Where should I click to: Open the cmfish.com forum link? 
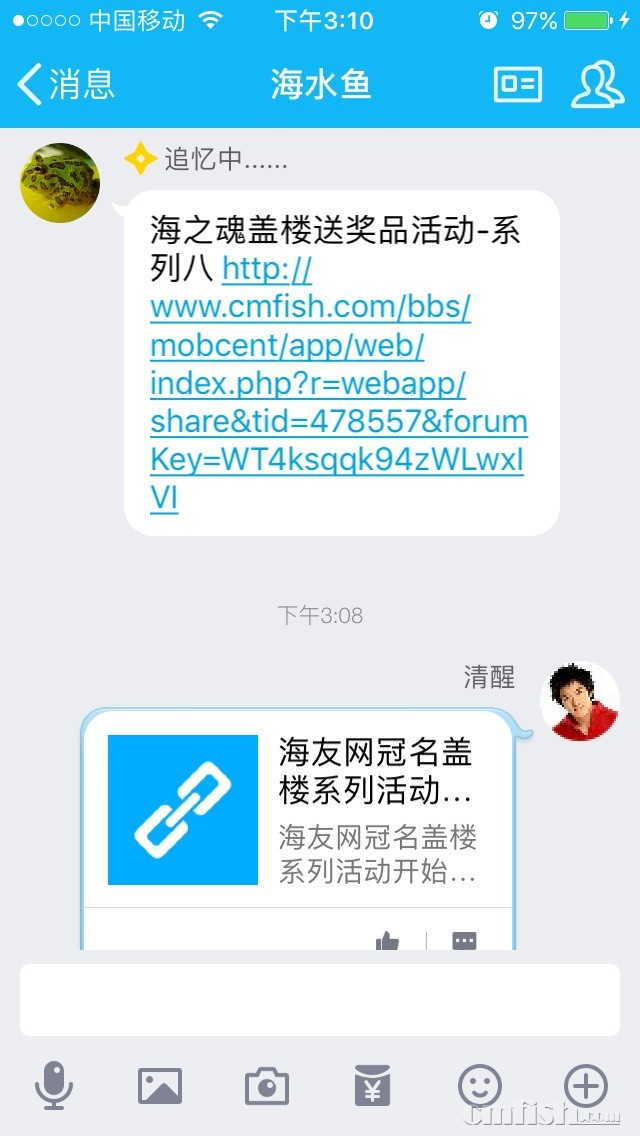pyautogui.click(x=337, y=385)
